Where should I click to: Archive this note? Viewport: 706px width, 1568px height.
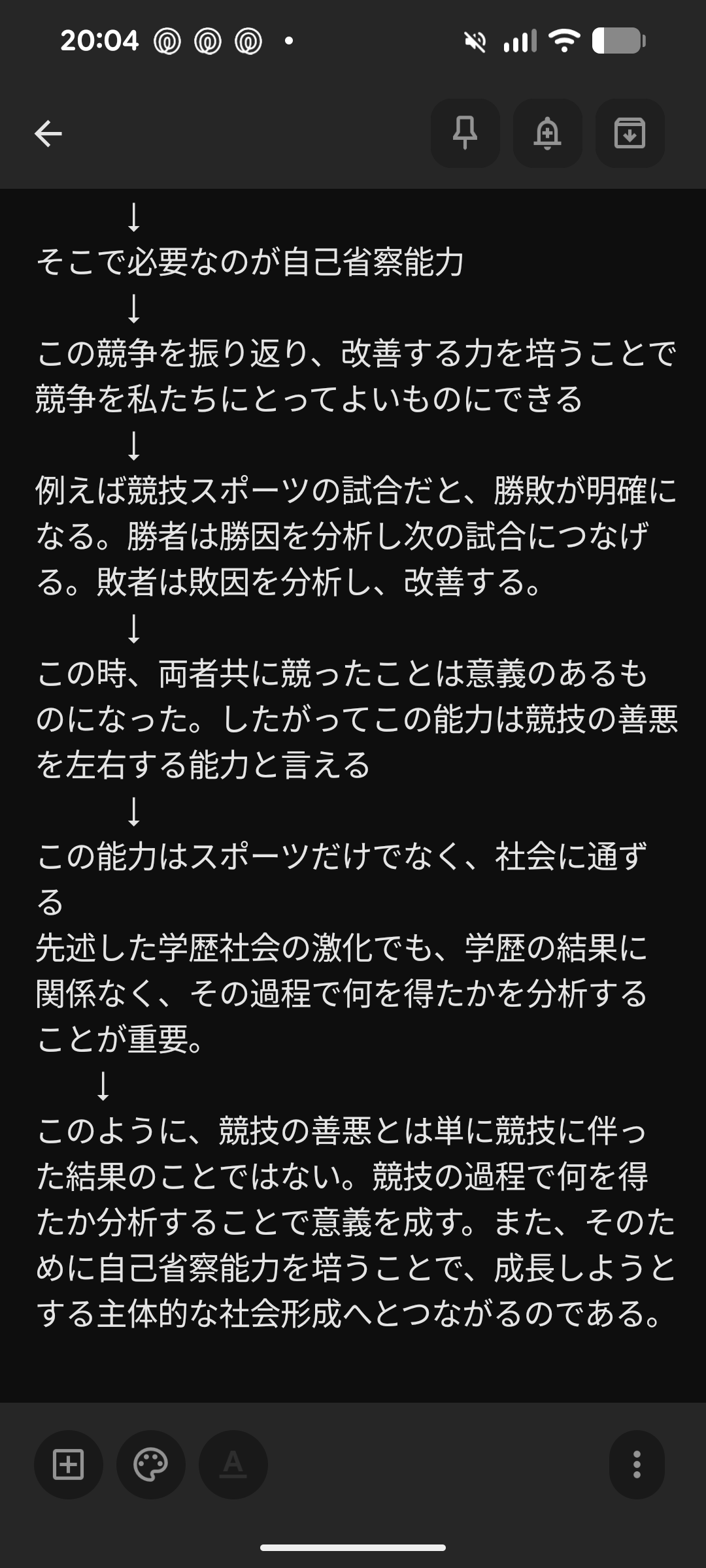(x=630, y=133)
